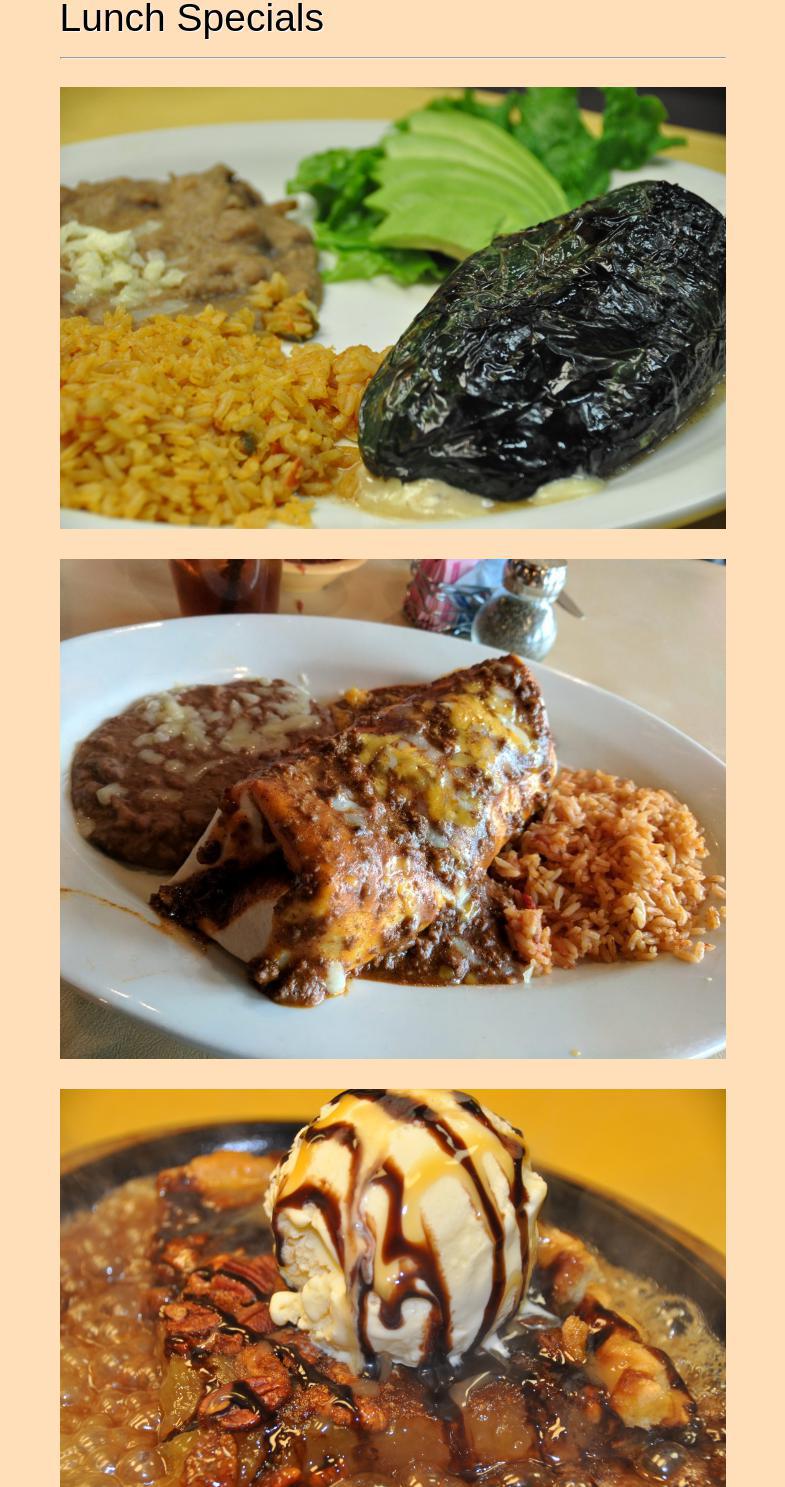Open the chili-covered burrito plate photo
This screenshot has width=785, height=1487.
click(392, 808)
